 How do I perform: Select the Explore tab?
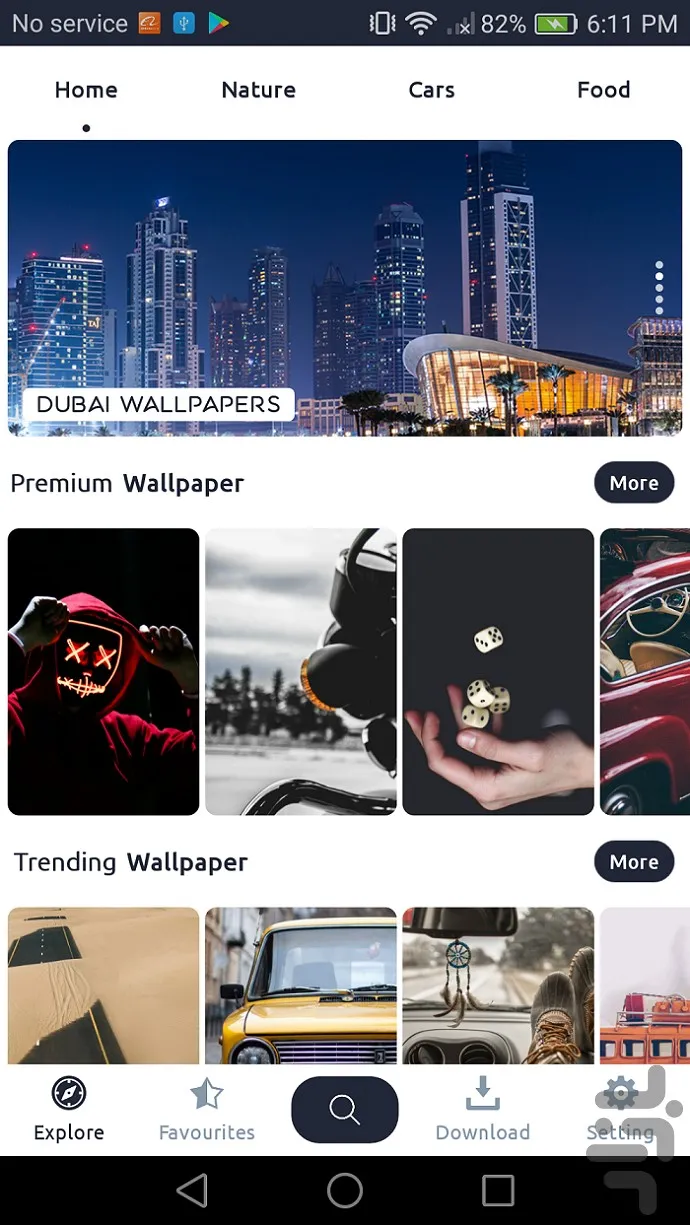pyautogui.click(x=69, y=1110)
